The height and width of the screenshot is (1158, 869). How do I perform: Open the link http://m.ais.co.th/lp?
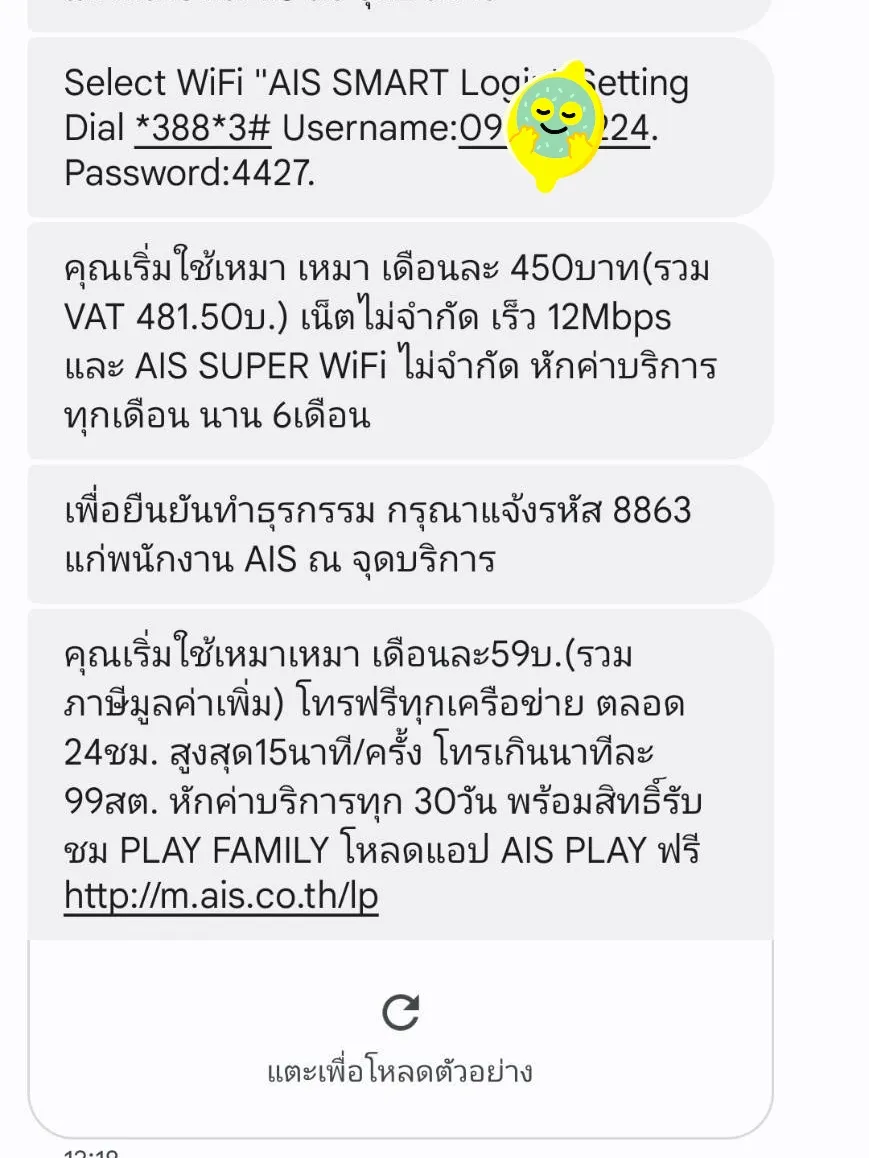(x=218, y=895)
